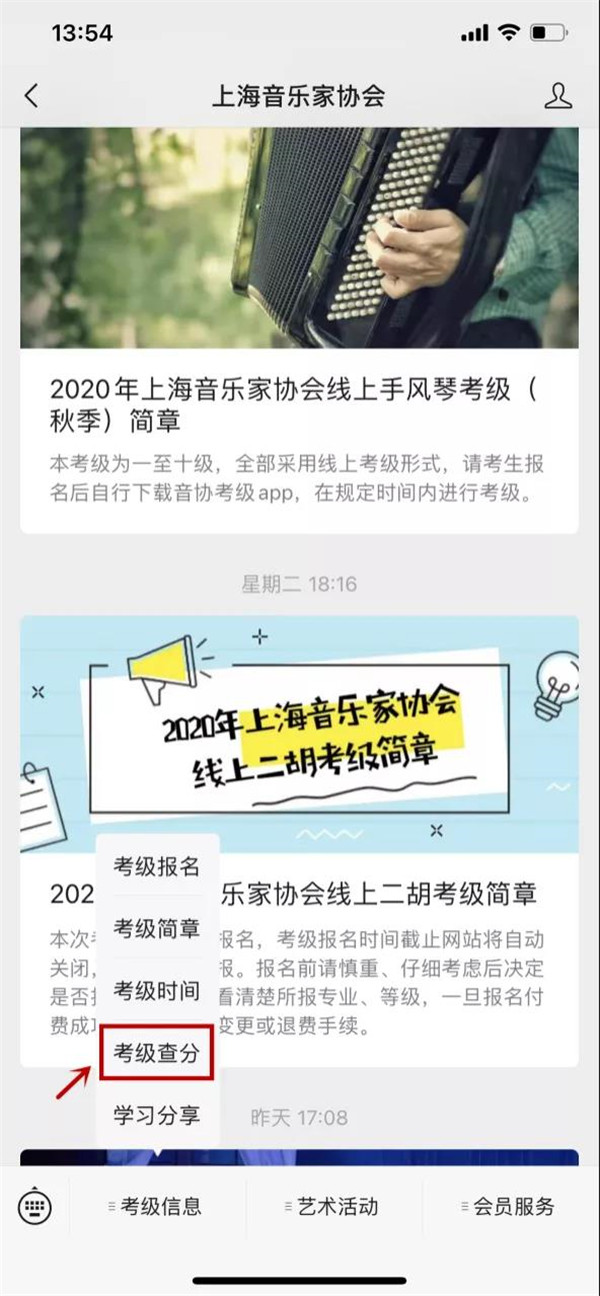Switch to keyboard input mode

pyautogui.click(x=35, y=1207)
